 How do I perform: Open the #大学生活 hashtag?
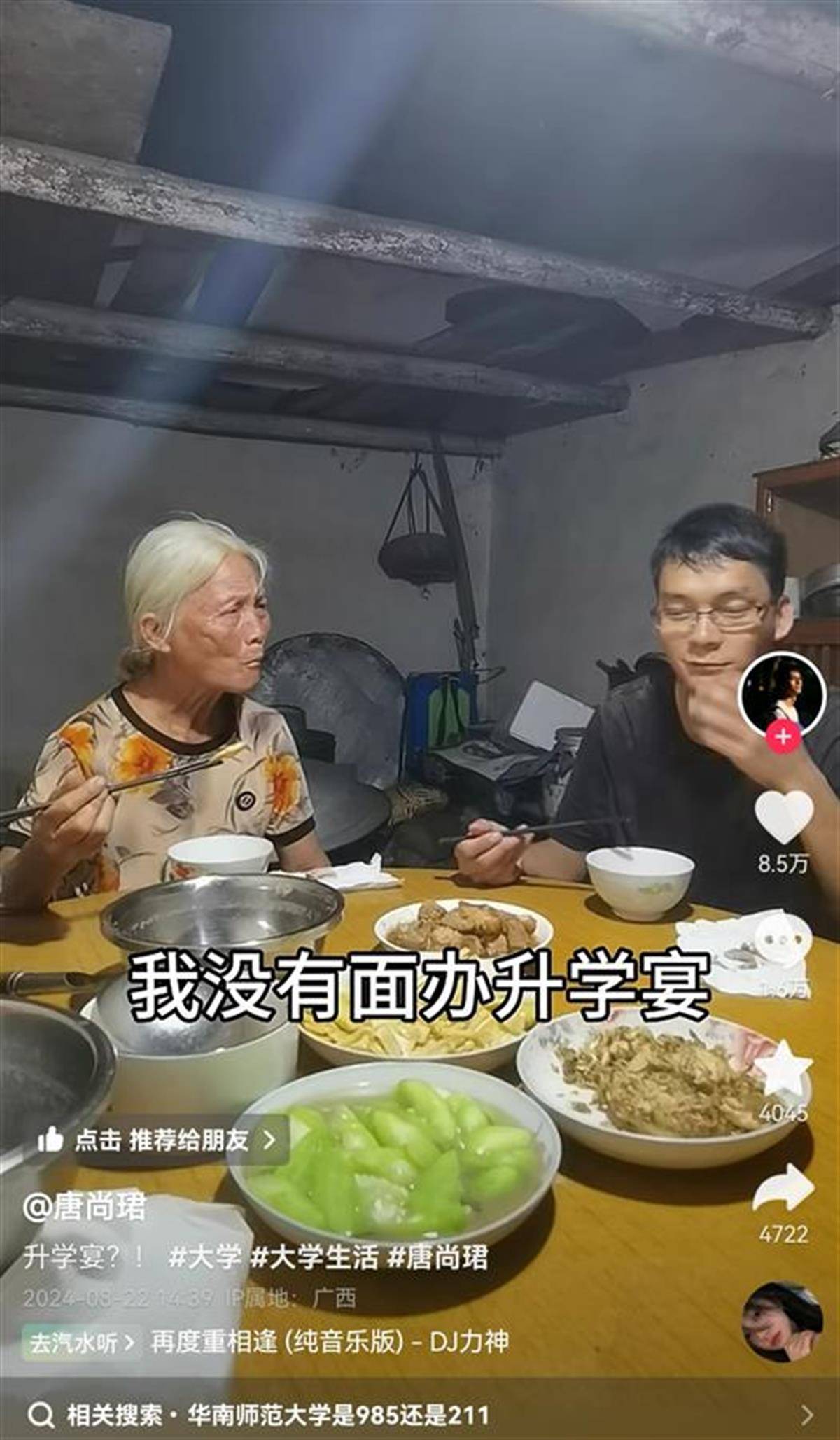tap(314, 1257)
